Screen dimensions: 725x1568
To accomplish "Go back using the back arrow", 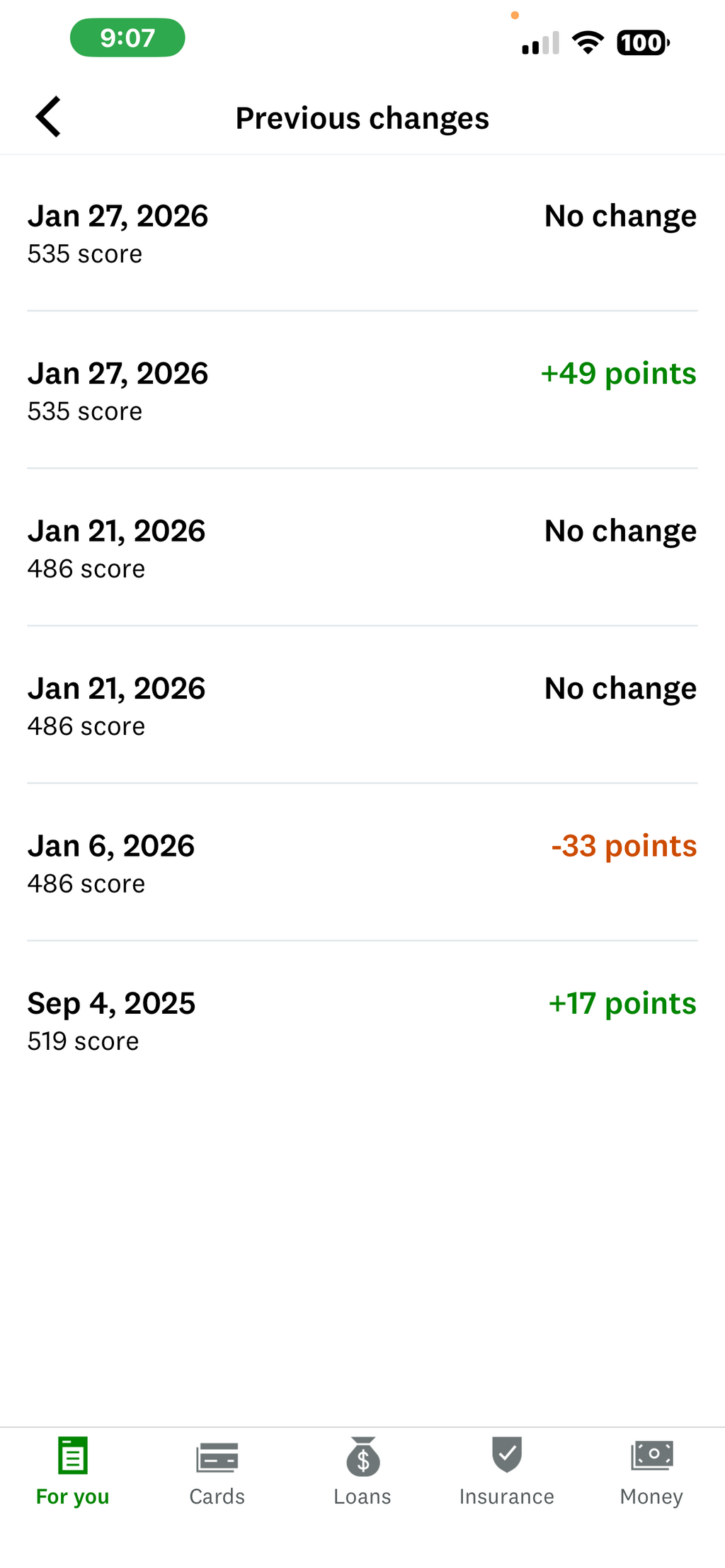I will click(x=48, y=117).
